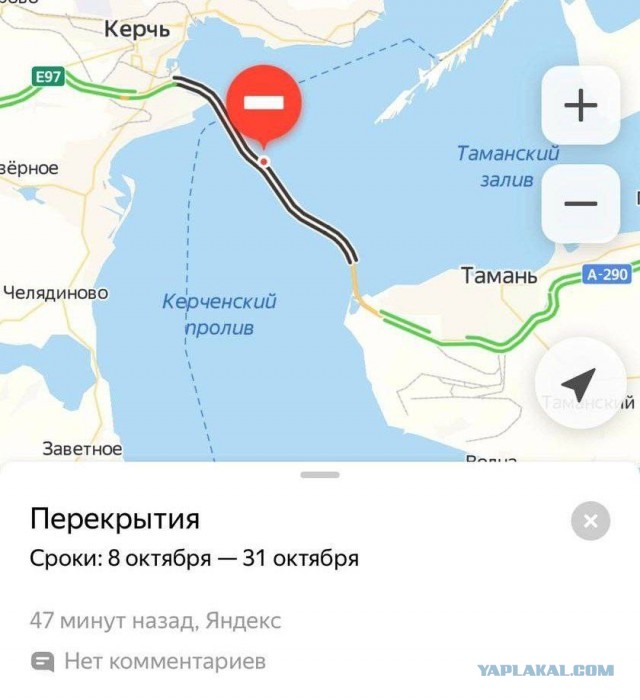
Task: Zoom out of the map
Action: [580, 204]
